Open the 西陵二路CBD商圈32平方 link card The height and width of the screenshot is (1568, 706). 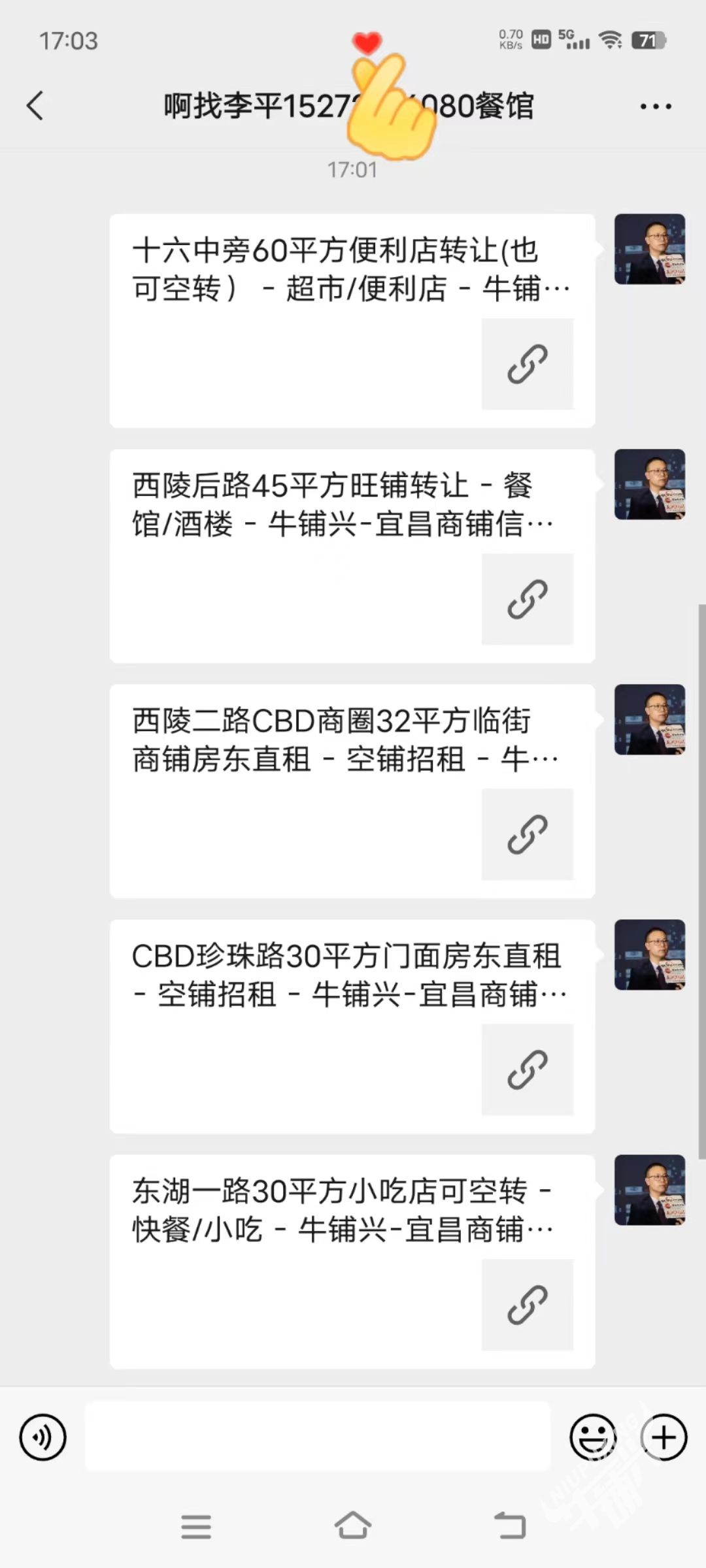[352, 791]
